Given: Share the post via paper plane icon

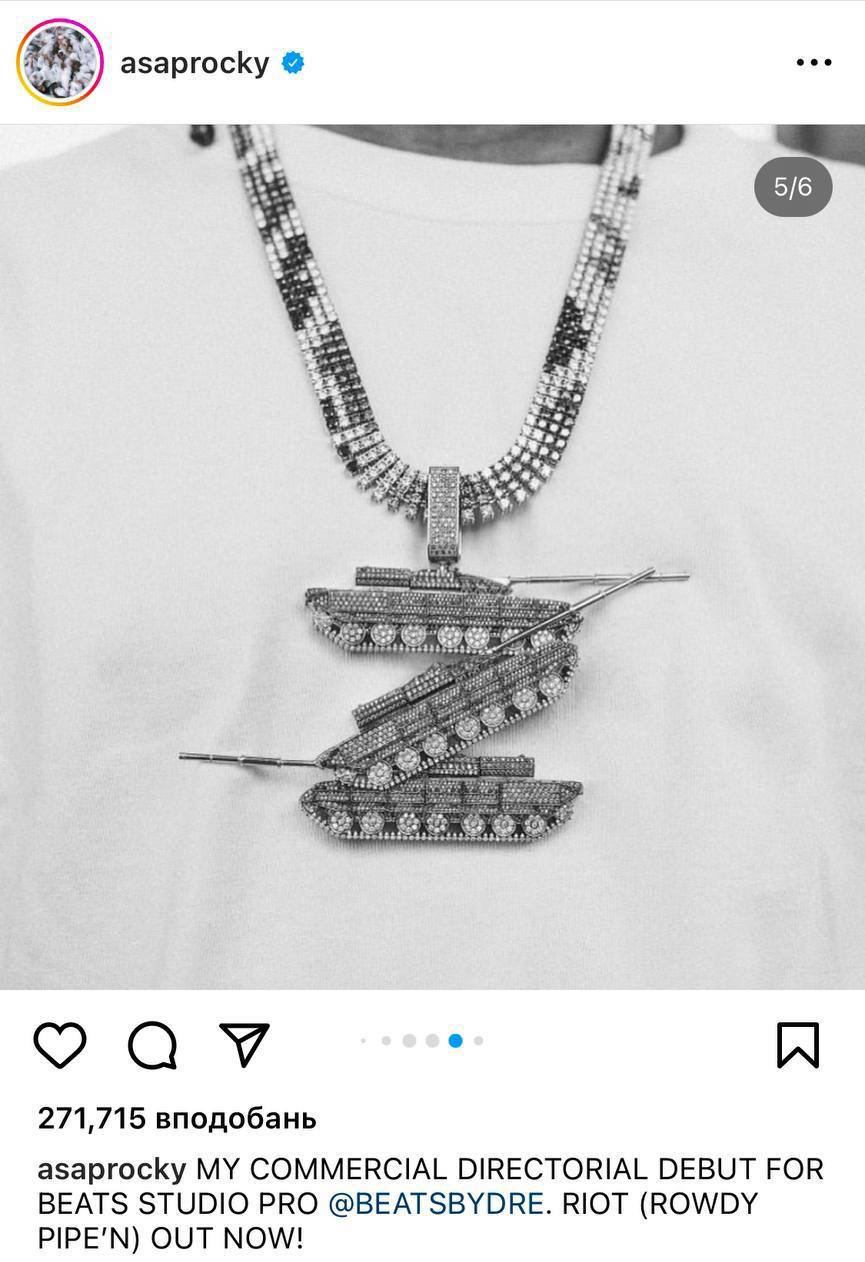Looking at the screenshot, I should (x=244, y=1045).
